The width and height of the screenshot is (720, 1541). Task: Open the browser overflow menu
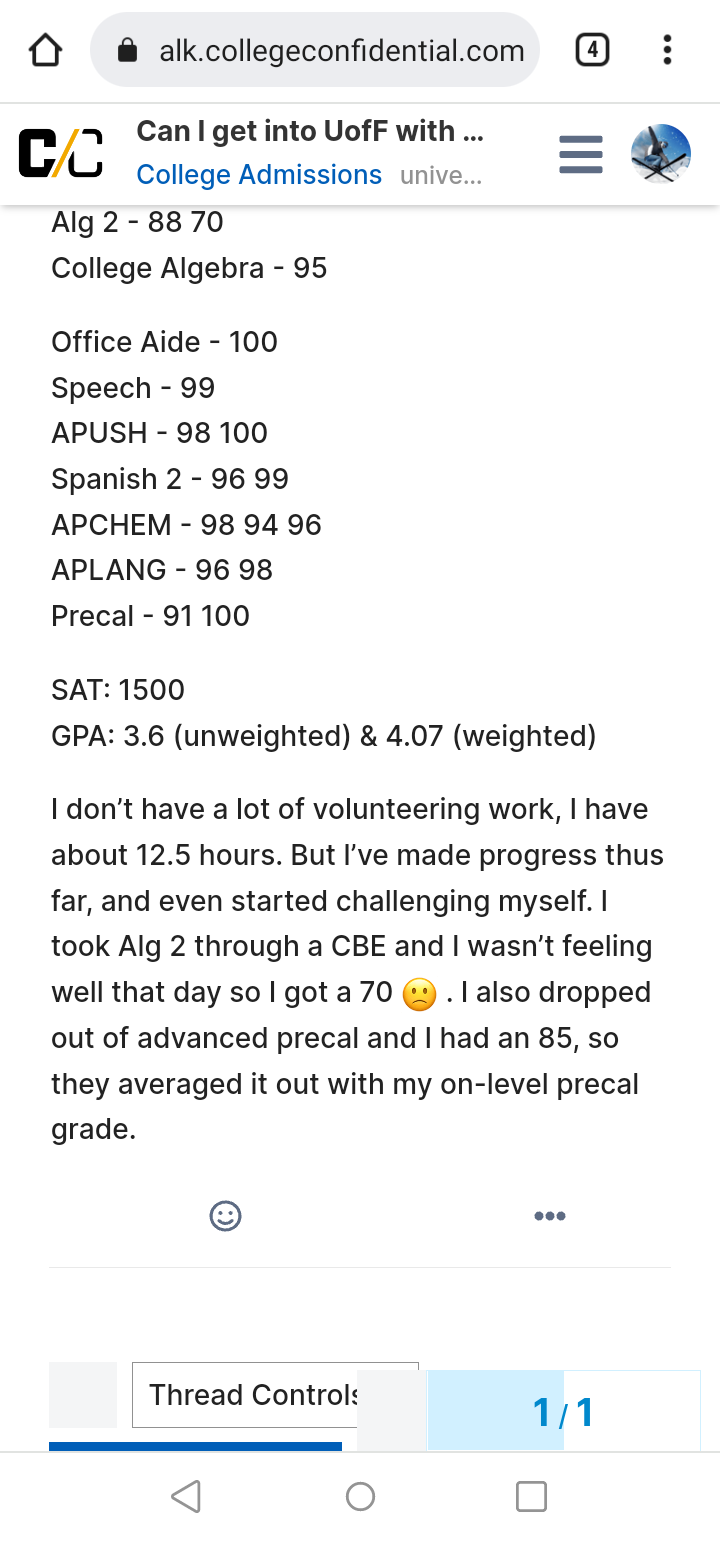coord(667,50)
